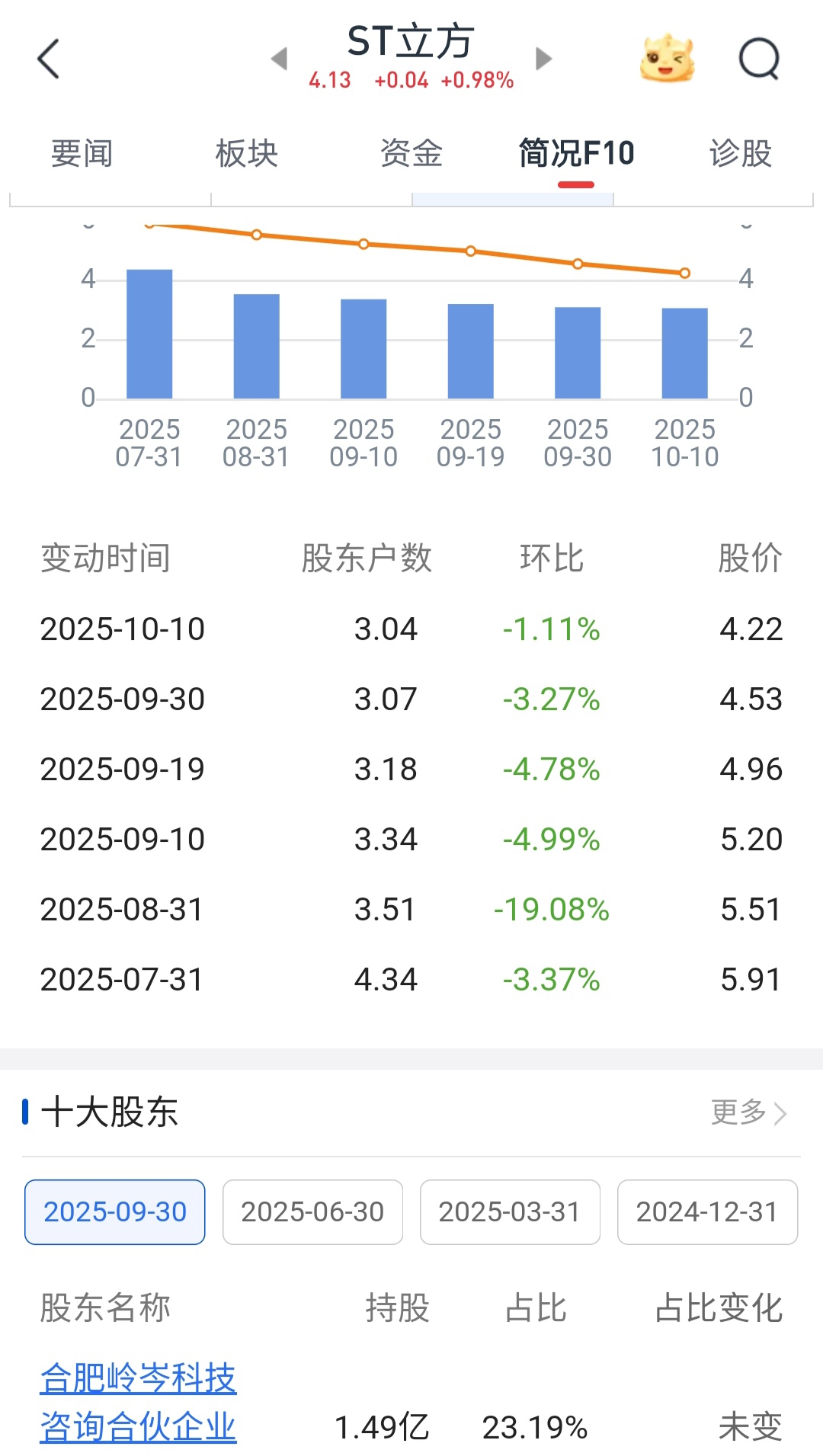
Task: View 更多 for 十大股东
Action: (x=748, y=1112)
